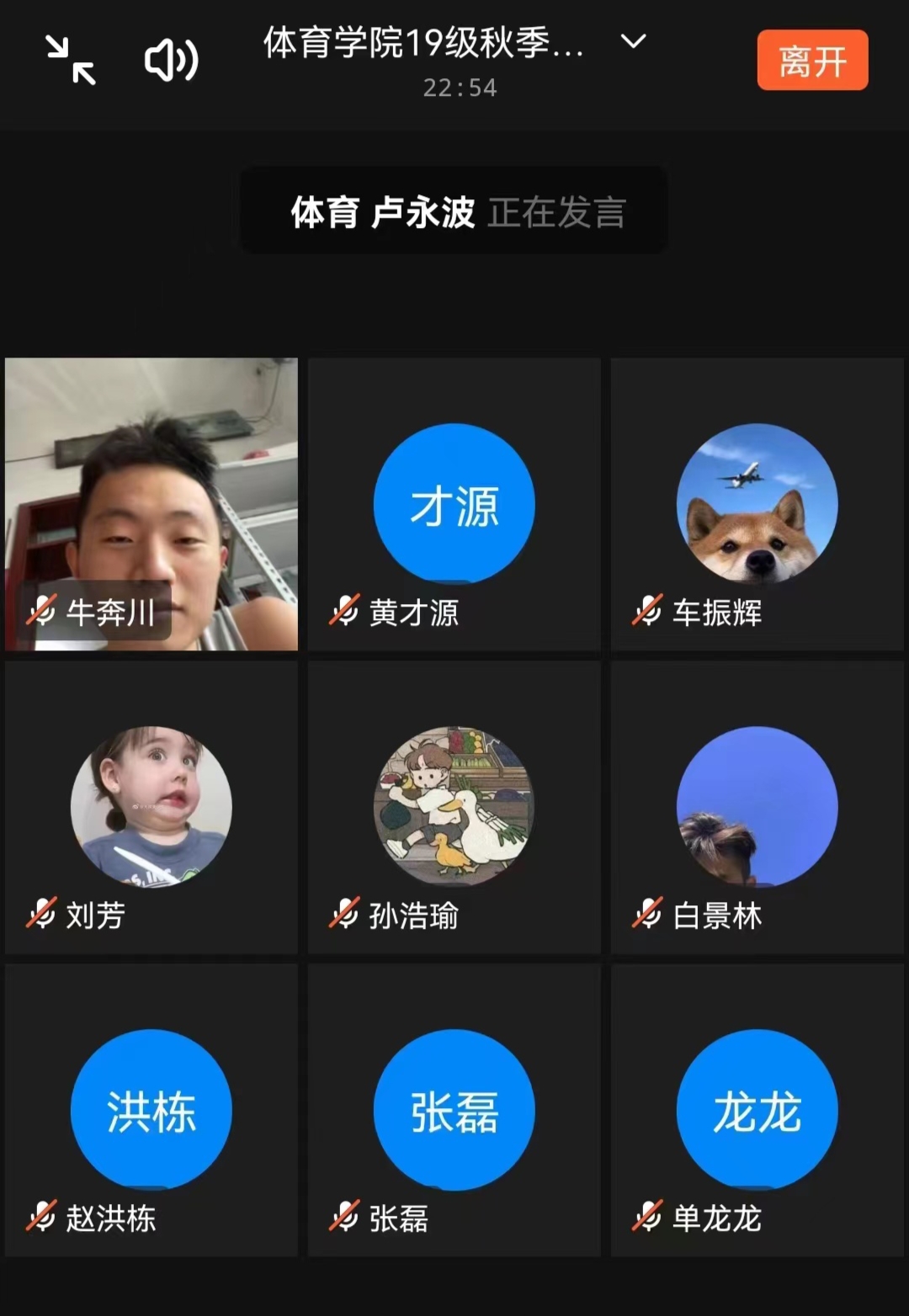The image size is (909, 1316).
Task: Open 牛奔川's video tile
Action: (x=151, y=504)
